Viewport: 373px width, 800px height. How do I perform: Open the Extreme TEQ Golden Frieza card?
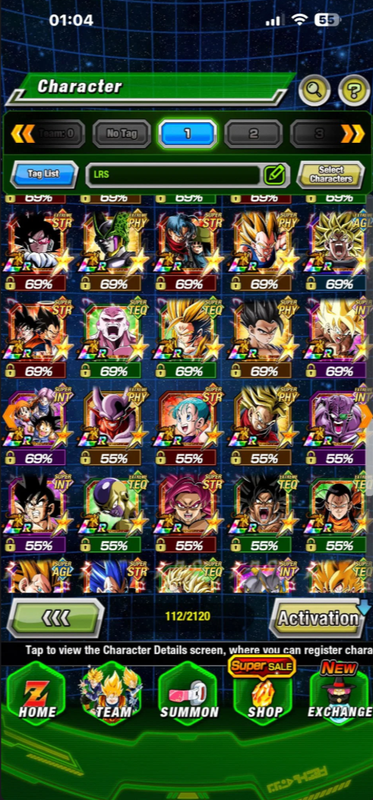click(113, 513)
